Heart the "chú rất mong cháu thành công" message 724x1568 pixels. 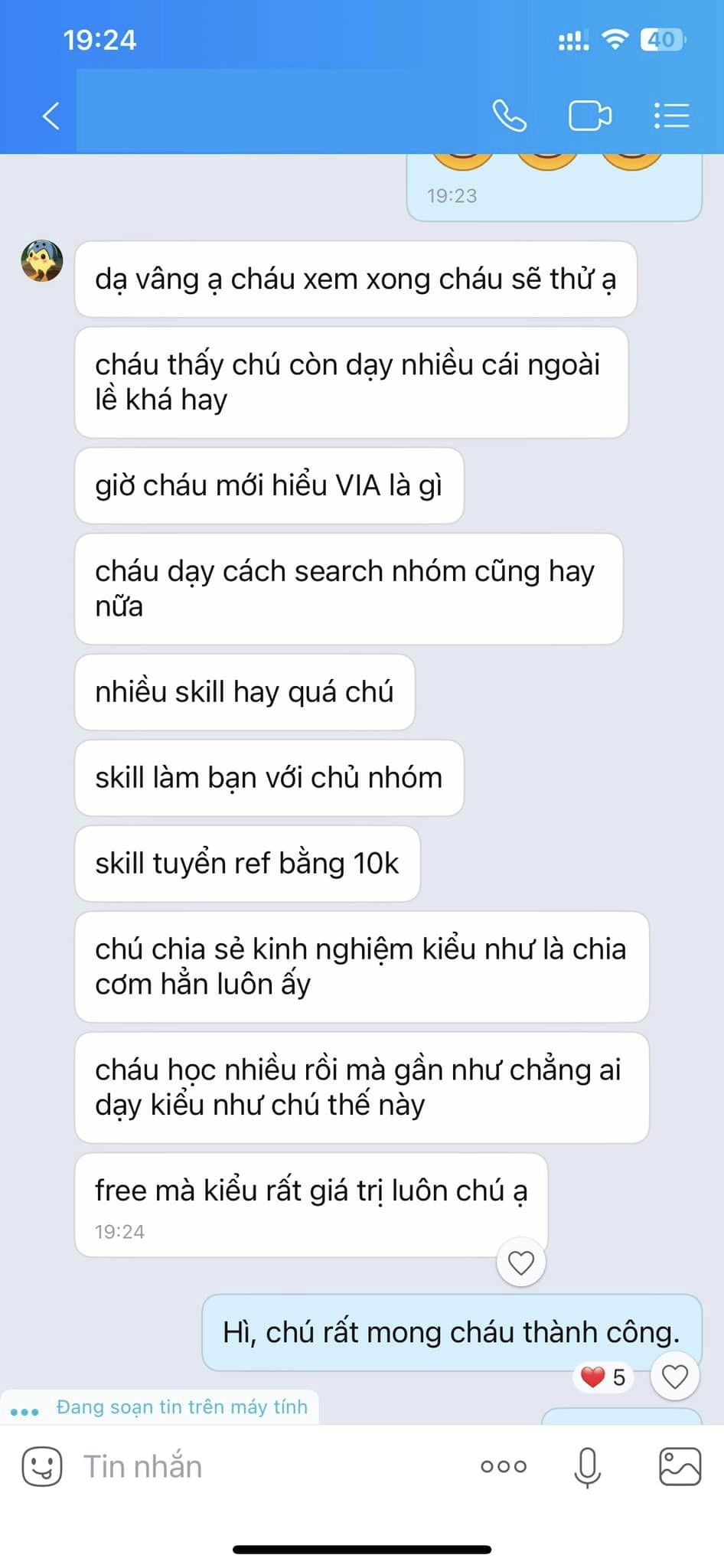point(674,1377)
